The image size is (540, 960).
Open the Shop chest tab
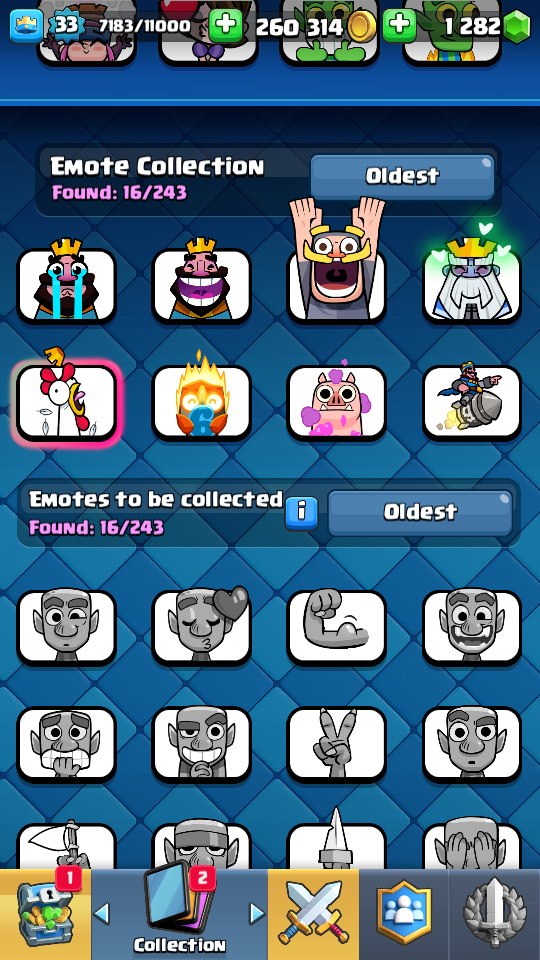coord(45,914)
